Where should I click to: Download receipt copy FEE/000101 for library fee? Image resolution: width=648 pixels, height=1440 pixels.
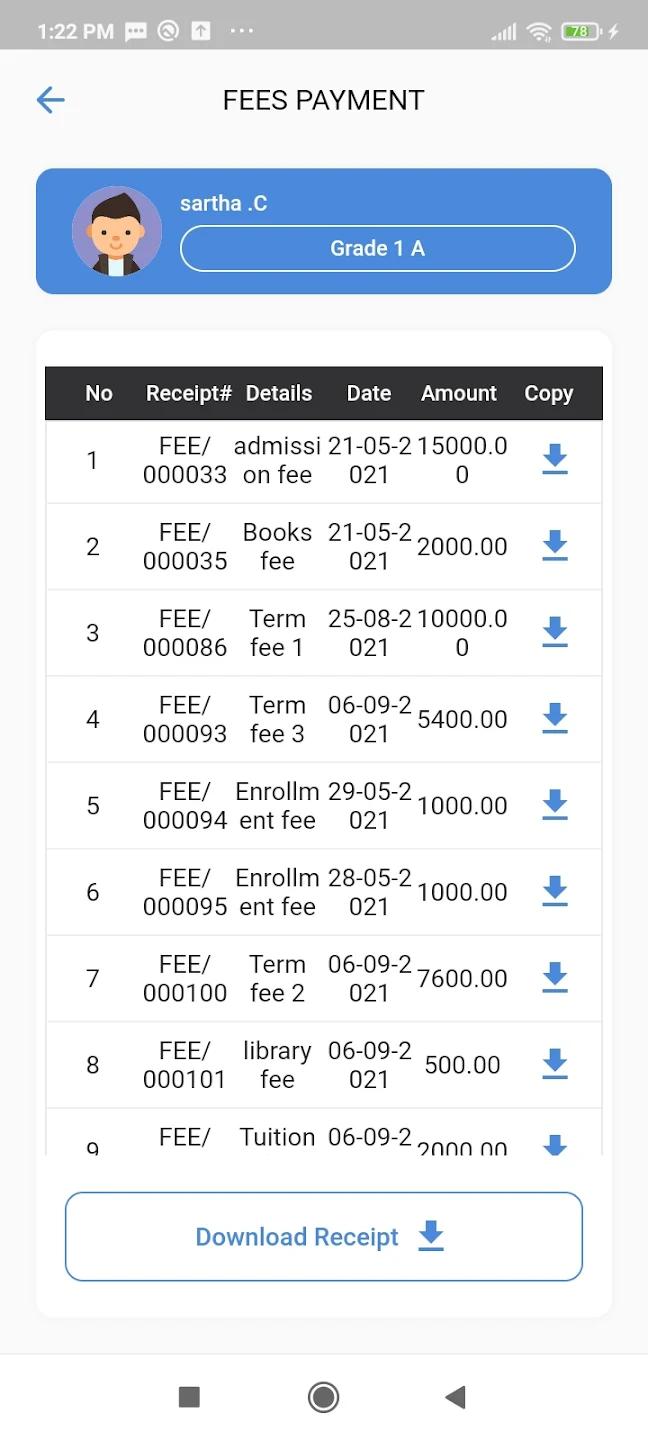[x=555, y=1064]
